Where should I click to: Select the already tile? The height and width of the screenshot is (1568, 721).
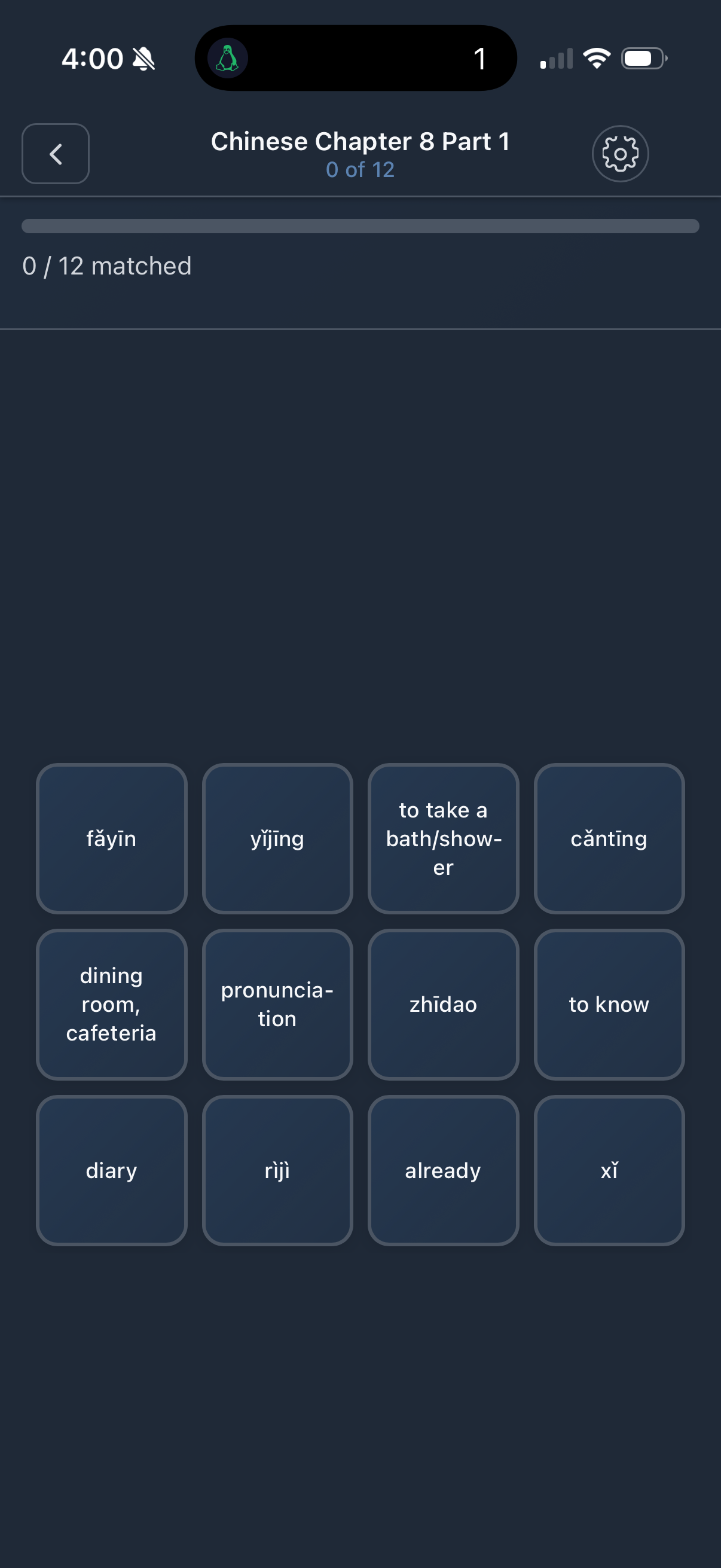443,1170
